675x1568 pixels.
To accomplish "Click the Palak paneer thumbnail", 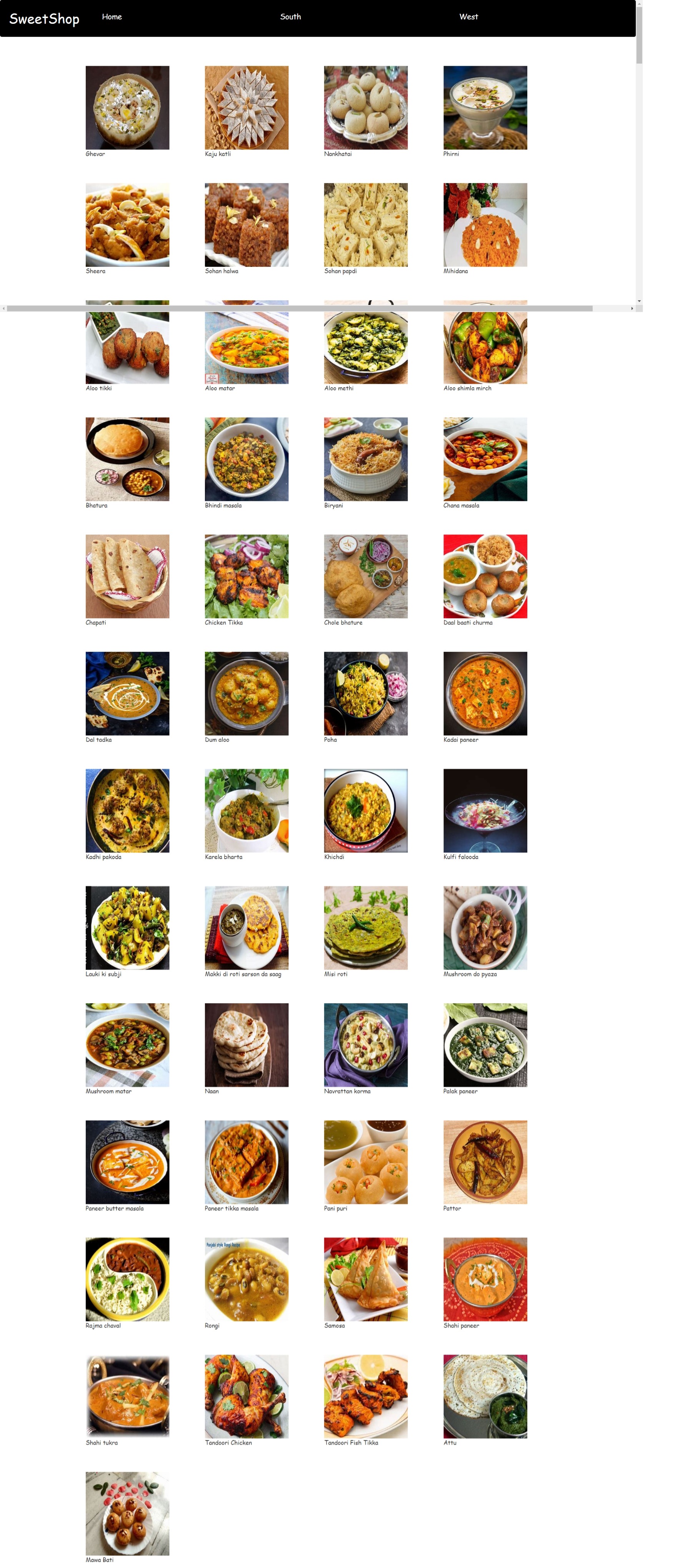I will tap(485, 1045).
